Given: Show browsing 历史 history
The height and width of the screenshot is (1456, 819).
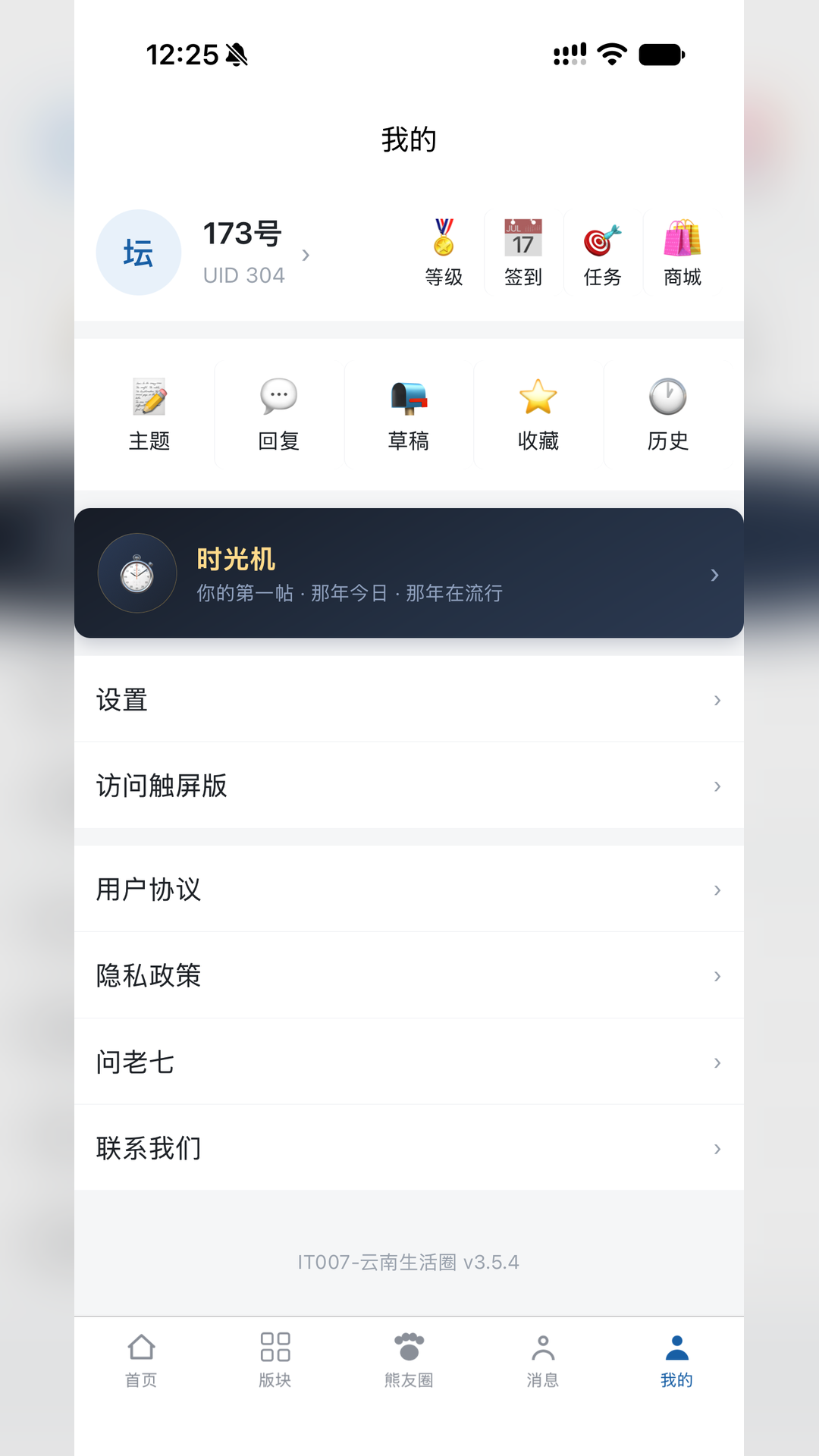Looking at the screenshot, I should [668, 414].
